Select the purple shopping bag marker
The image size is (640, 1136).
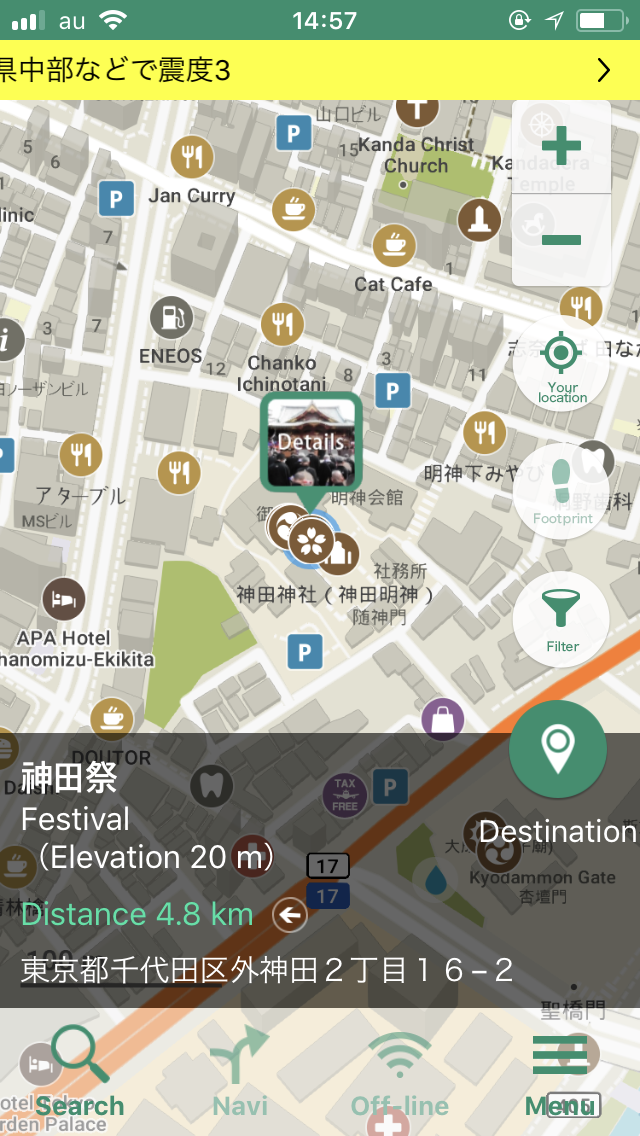[x=442, y=719]
